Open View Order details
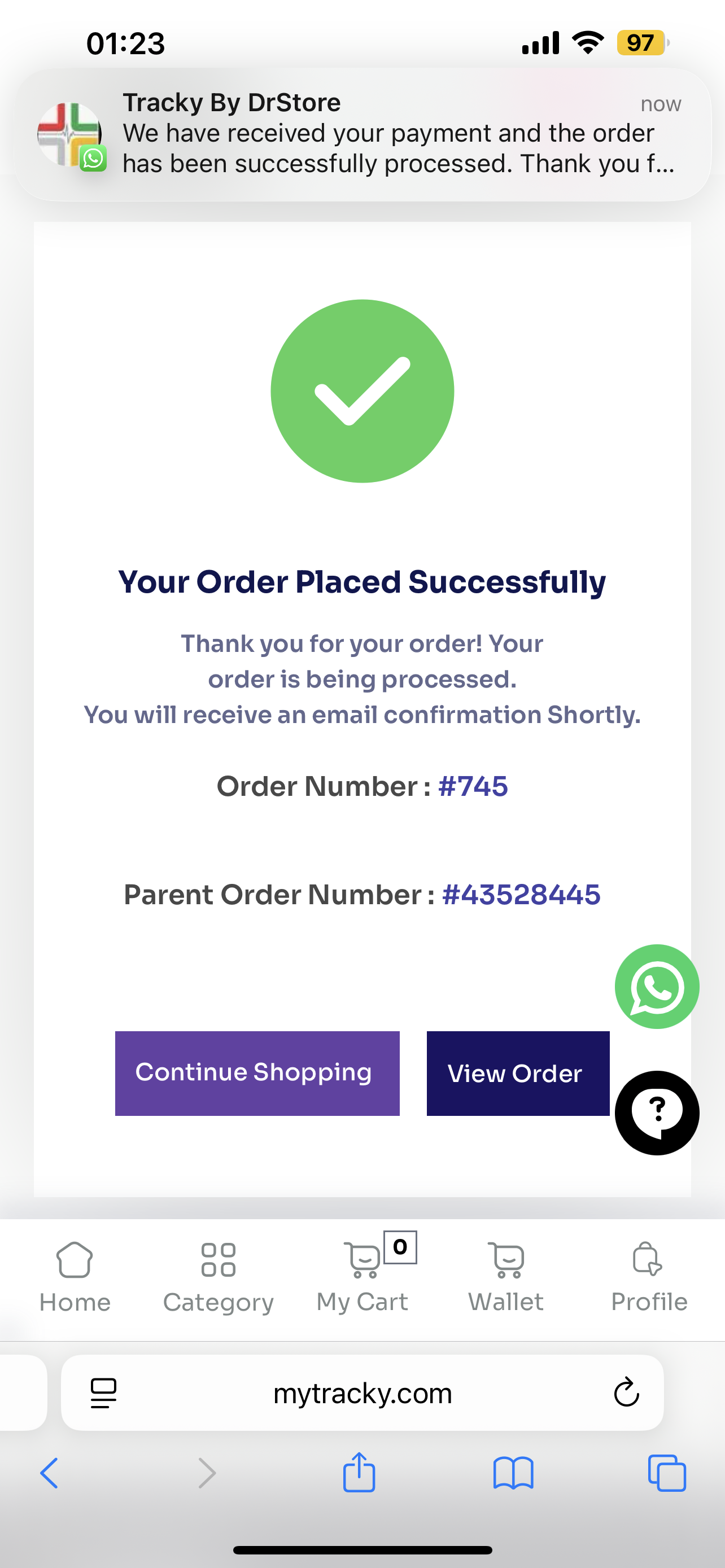 (517, 1073)
